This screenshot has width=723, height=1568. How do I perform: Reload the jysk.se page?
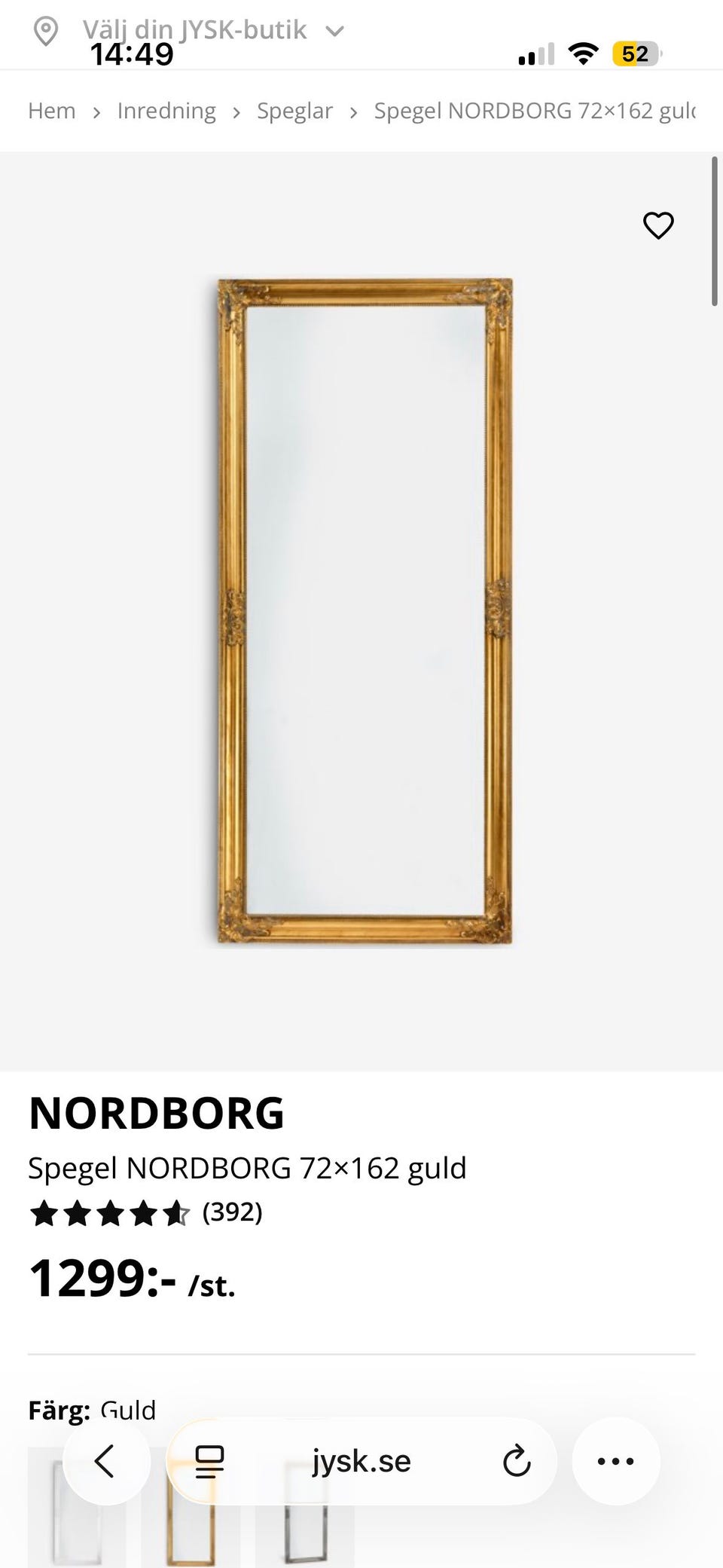[x=516, y=1460]
